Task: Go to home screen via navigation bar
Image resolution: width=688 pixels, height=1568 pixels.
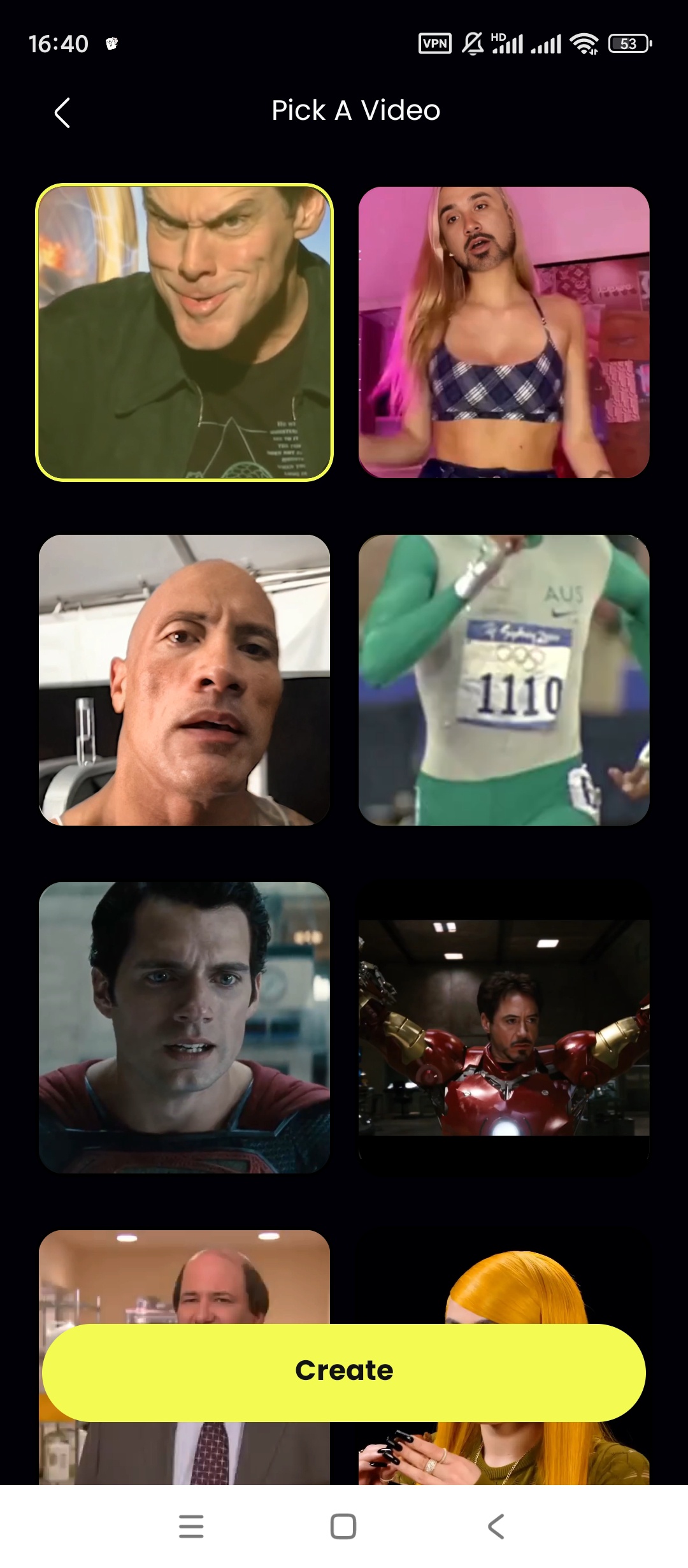Action: click(343, 1527)
